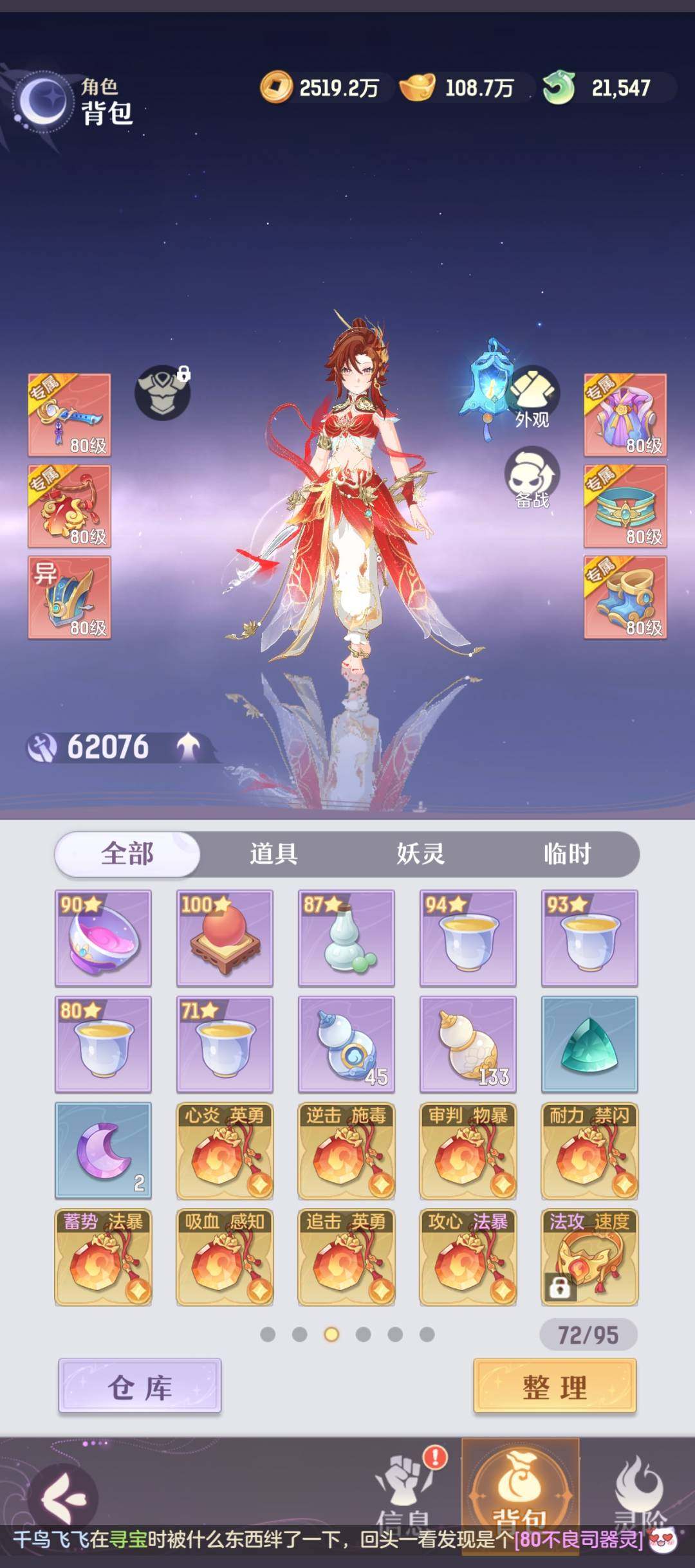Select the 临时 tab
The height and width of the screenshot is (1568, 695).
566,854
